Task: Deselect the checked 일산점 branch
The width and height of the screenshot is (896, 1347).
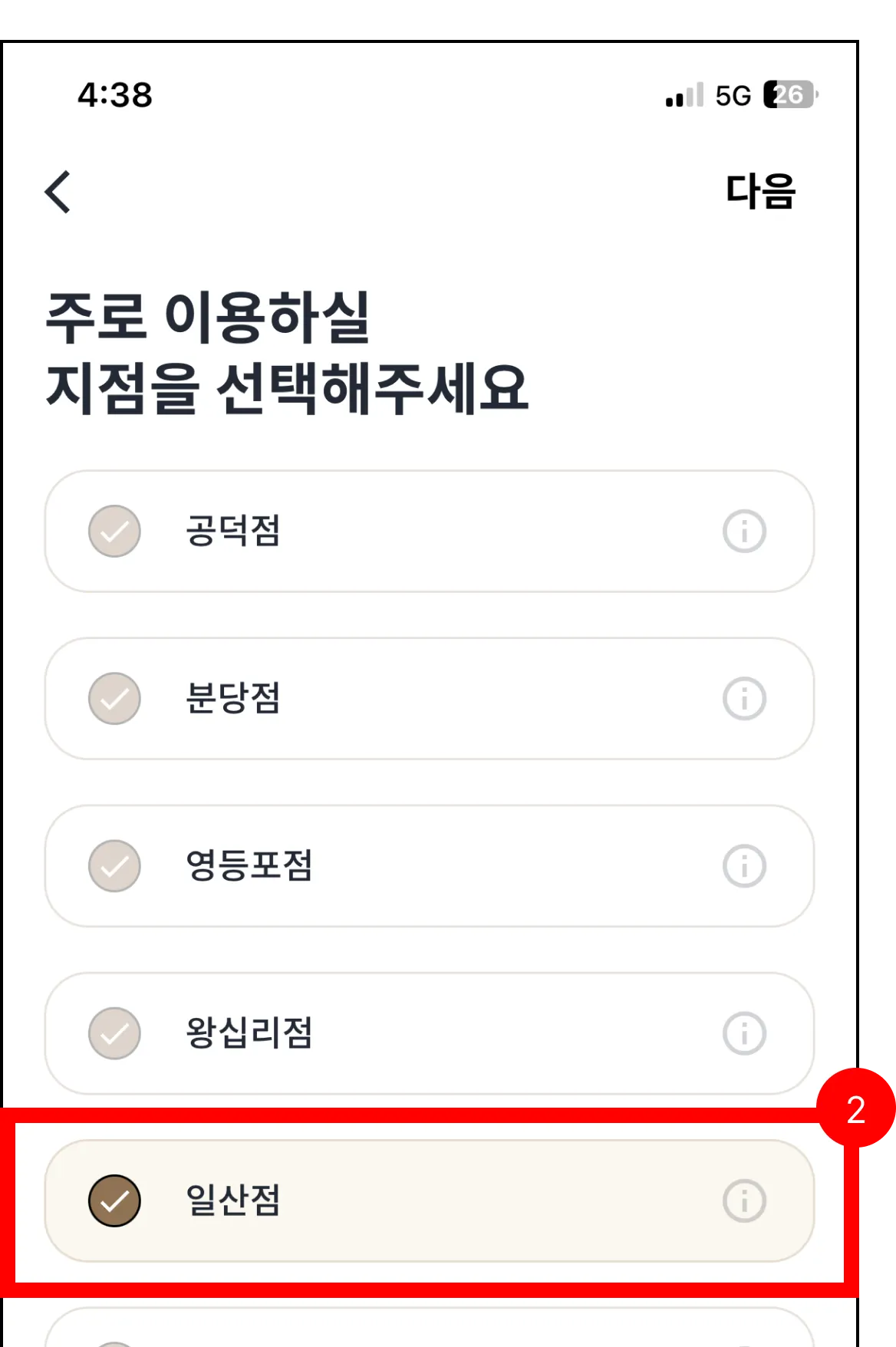Action: [115, 1200]
